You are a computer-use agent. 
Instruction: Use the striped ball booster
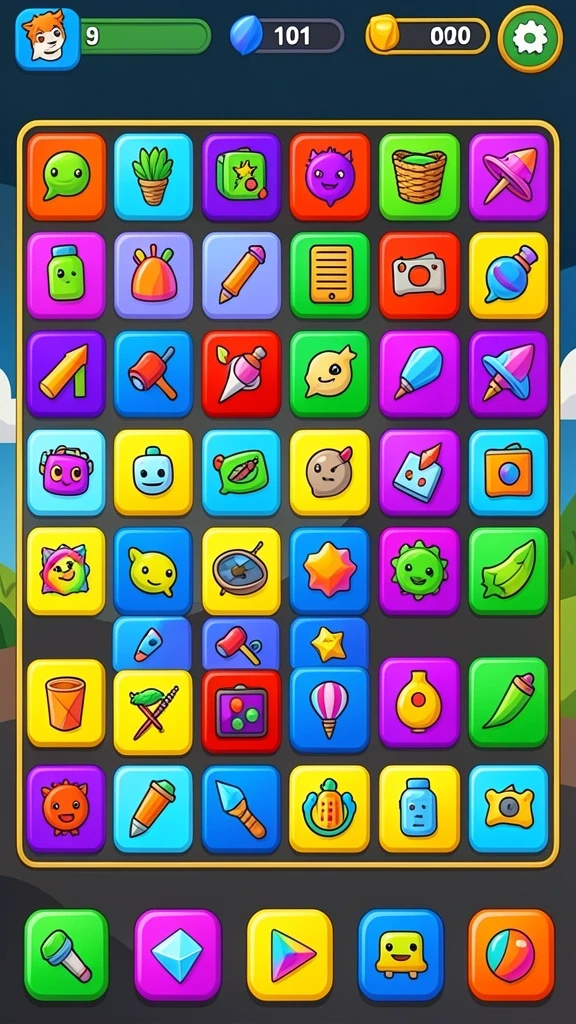(511, 954)
